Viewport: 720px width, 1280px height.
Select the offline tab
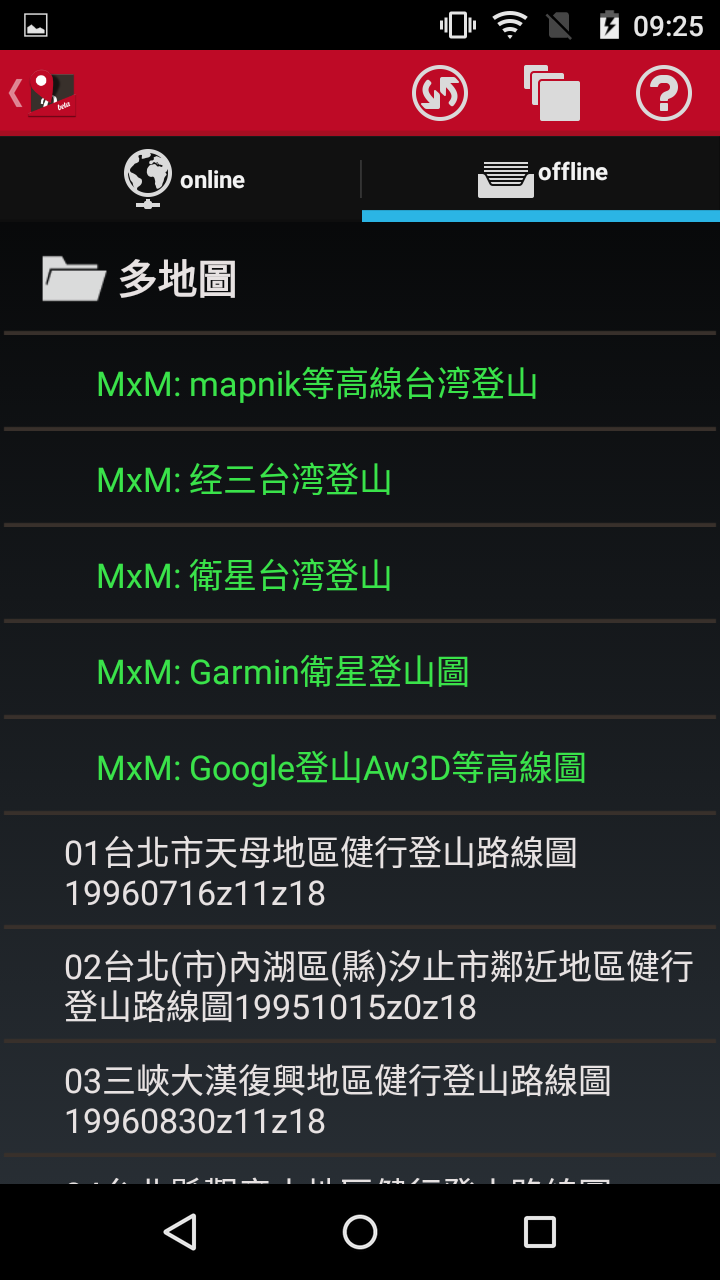[541, 178]
